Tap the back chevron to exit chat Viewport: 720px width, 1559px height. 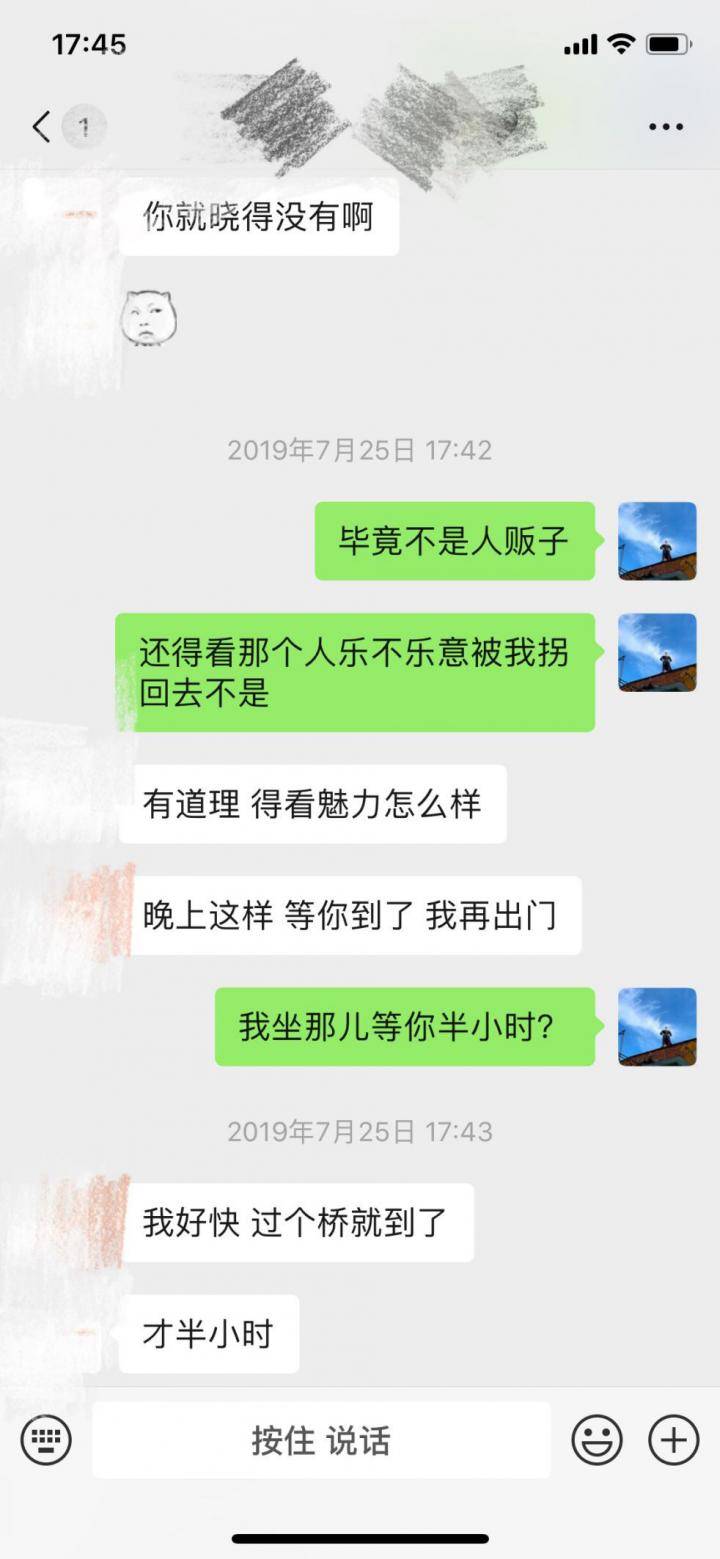click(x=38, y=127)
